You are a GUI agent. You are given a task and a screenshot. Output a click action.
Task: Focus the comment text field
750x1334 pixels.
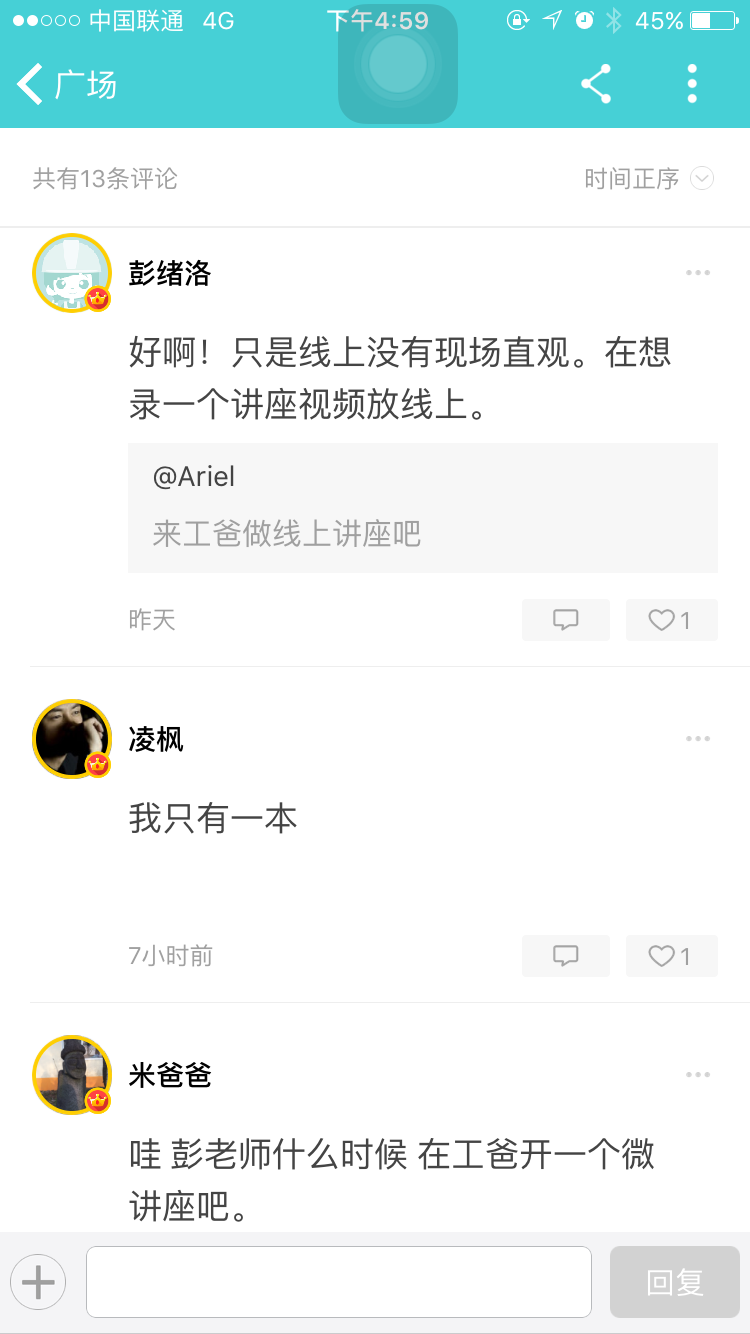[x=339, y=1281]
